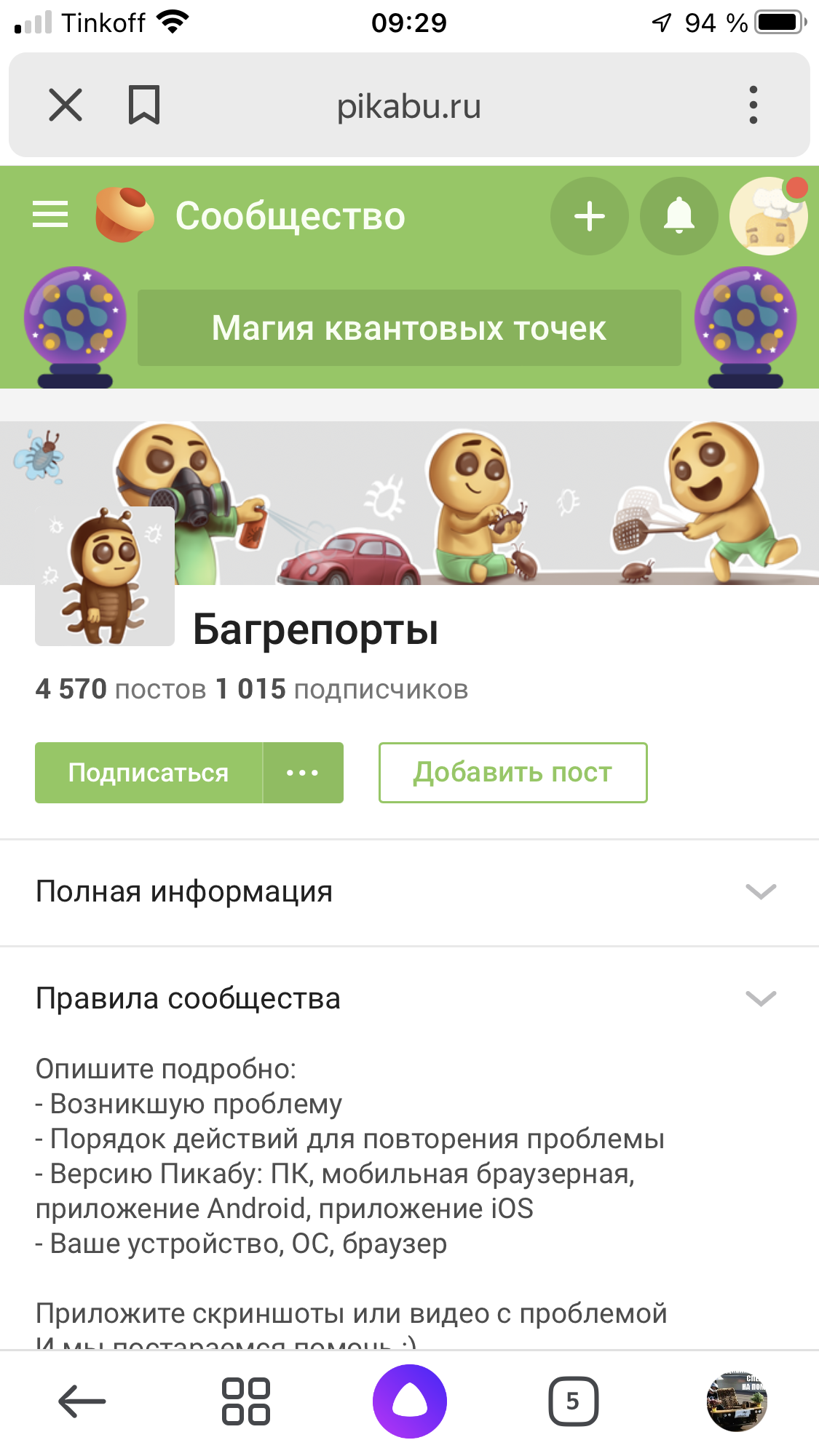Bookmark this page in the browser
Viewport: 819px width, 1456px height.
click(x=144, y=105)
